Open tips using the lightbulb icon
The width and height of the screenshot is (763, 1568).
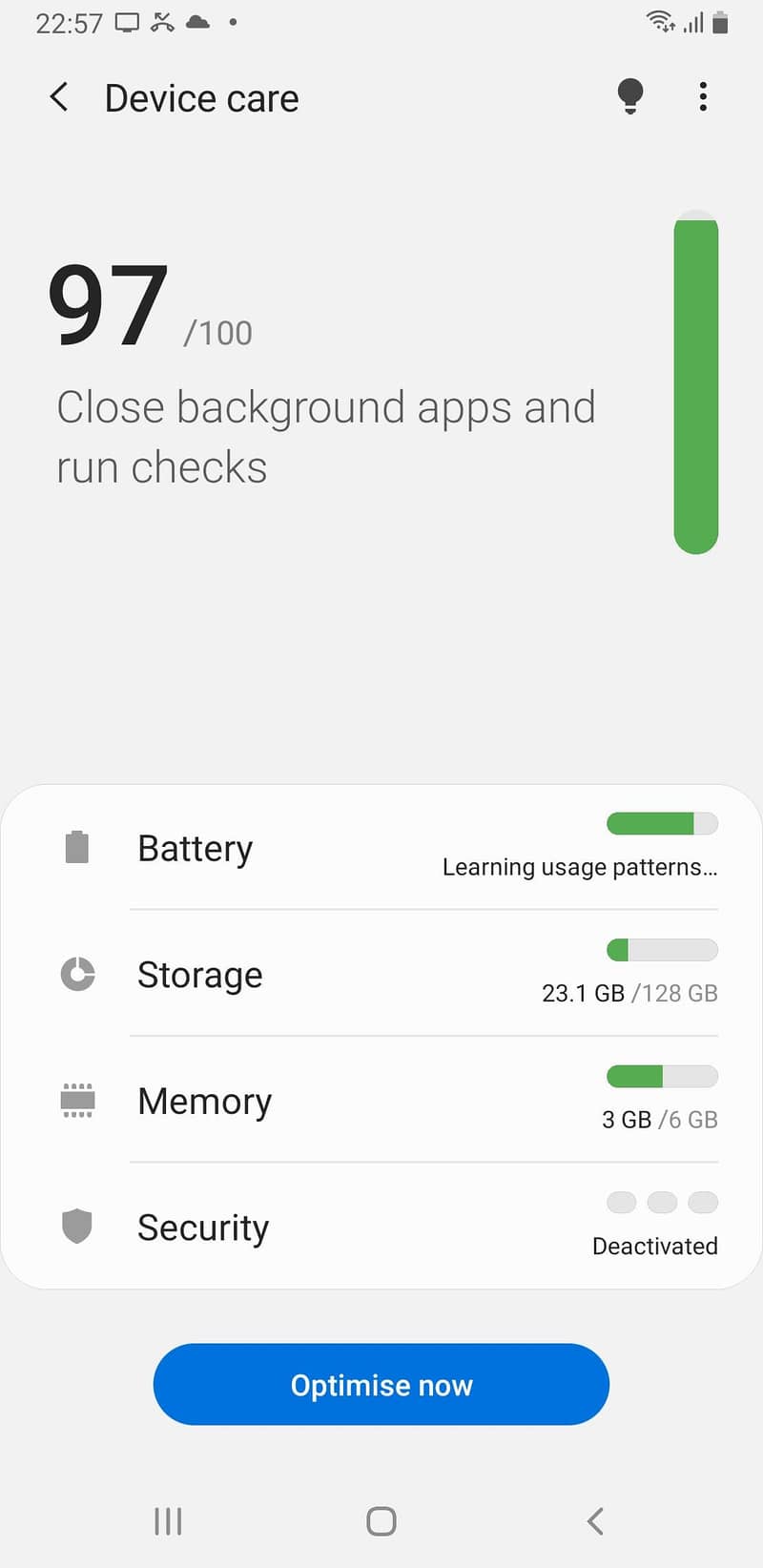point(629,96)
